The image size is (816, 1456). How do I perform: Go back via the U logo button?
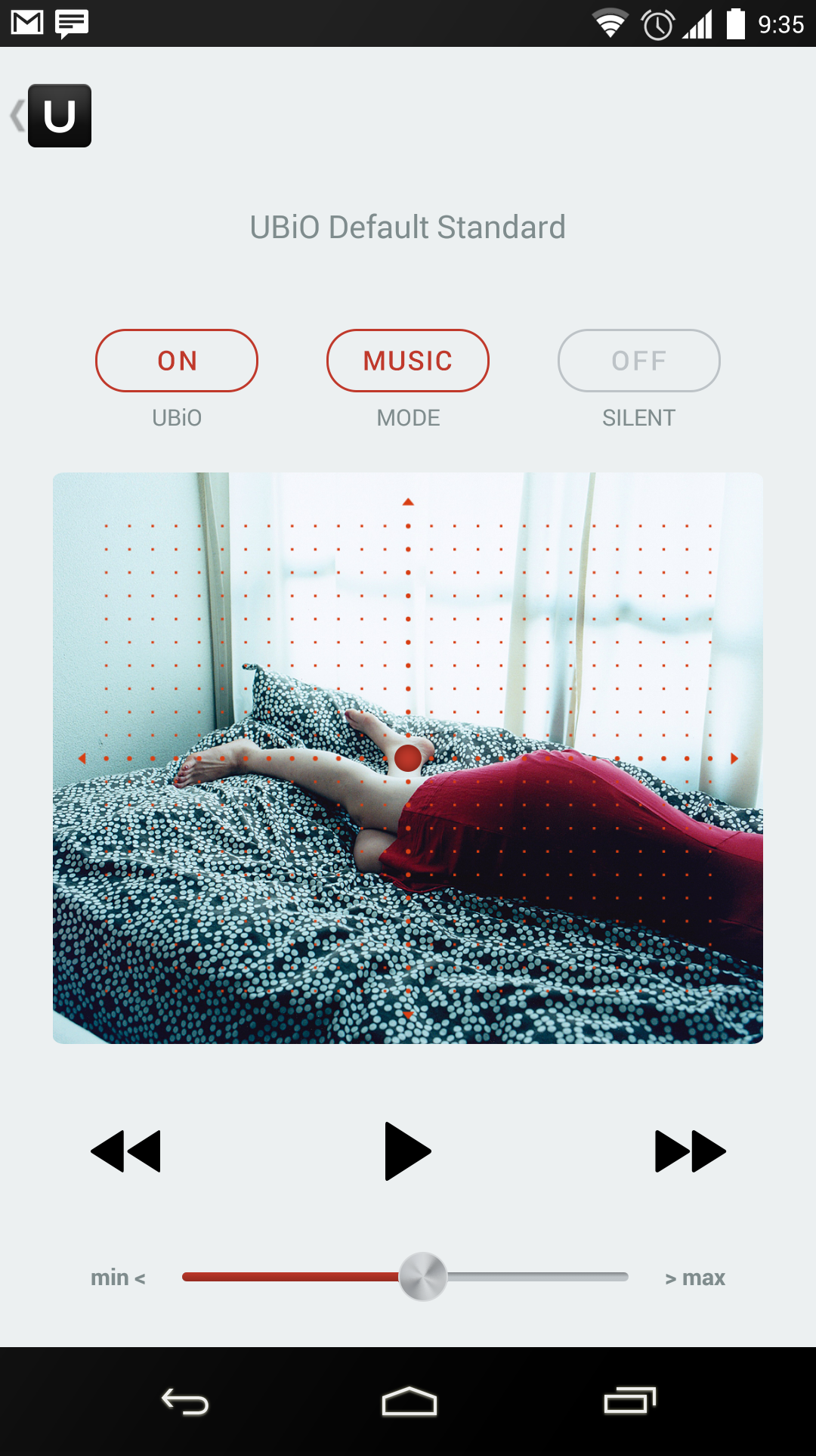coord(59,116)
